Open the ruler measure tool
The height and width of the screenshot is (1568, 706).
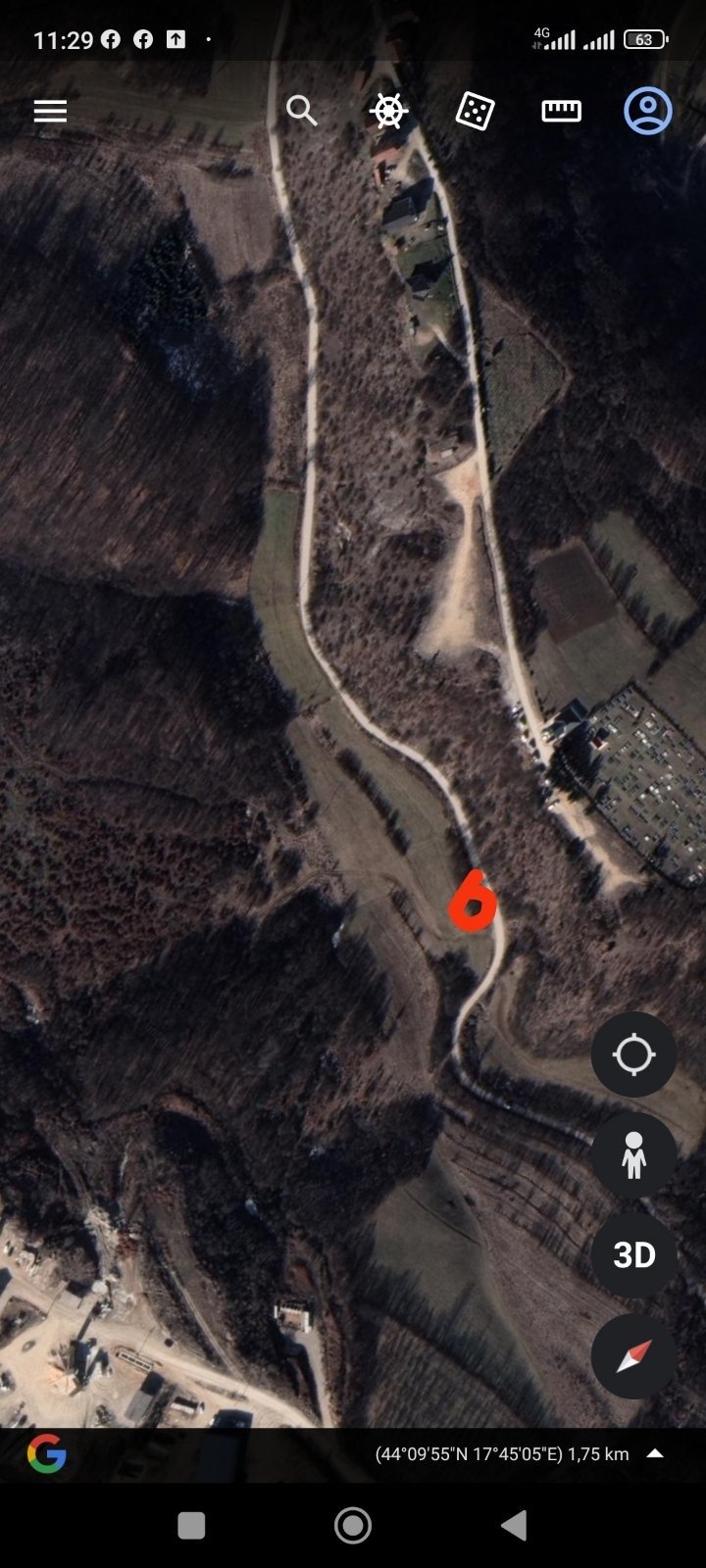(x=561, y=111)
